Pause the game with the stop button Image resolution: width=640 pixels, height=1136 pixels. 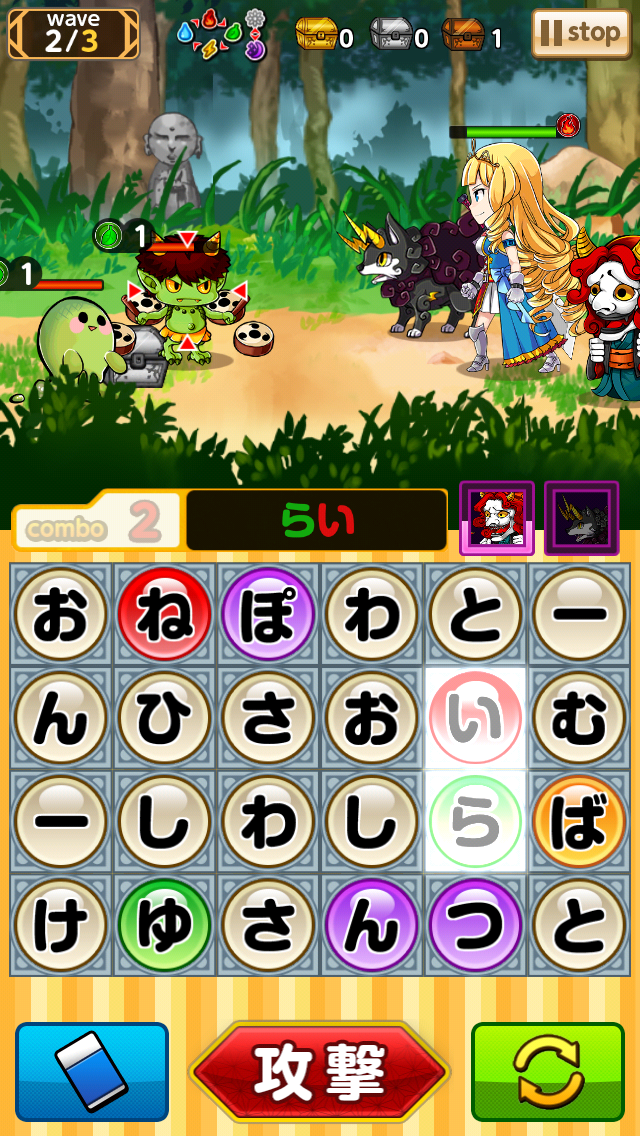(x=581, y=34)
